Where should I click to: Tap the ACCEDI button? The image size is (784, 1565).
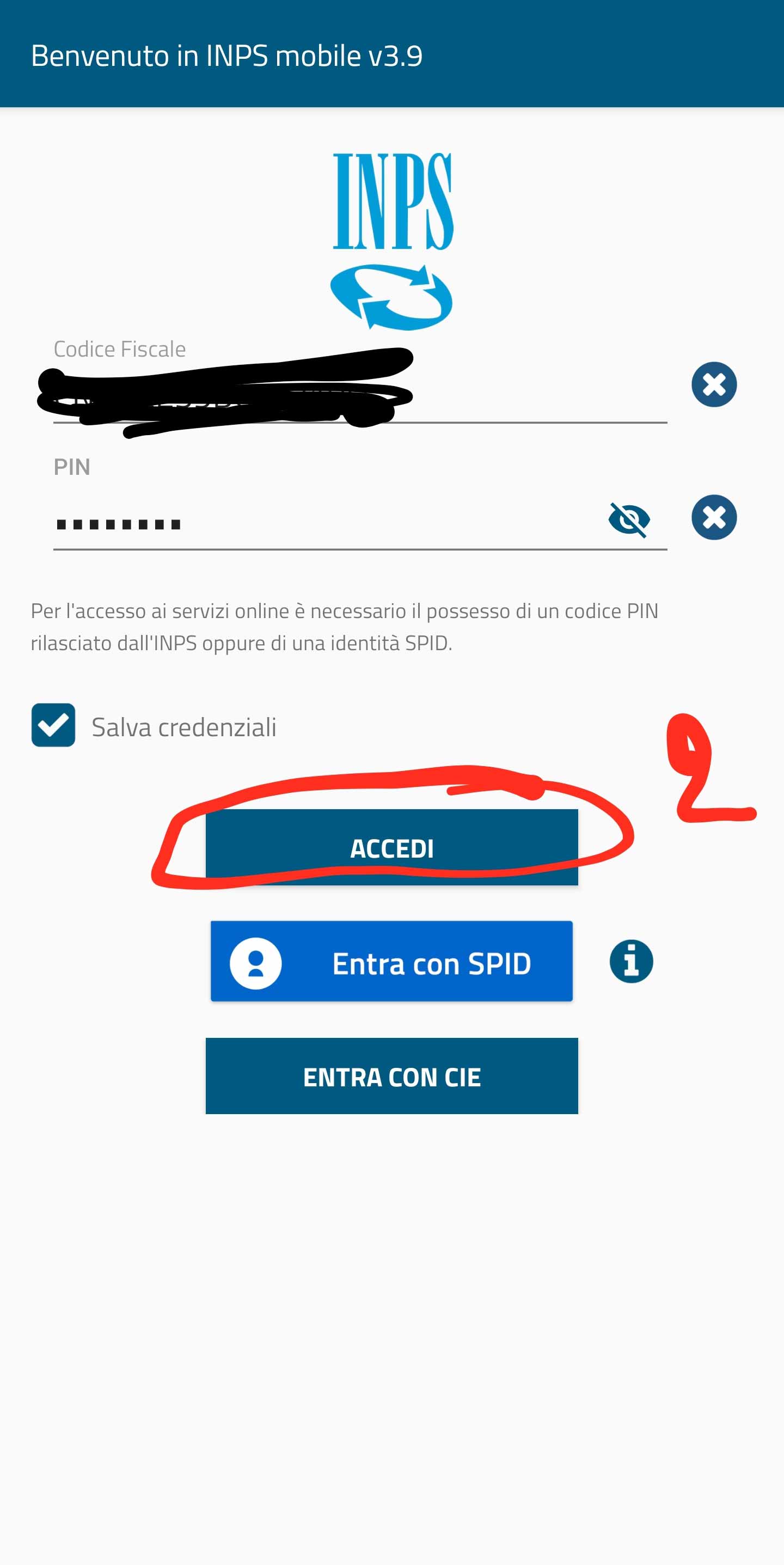point(391,847)
